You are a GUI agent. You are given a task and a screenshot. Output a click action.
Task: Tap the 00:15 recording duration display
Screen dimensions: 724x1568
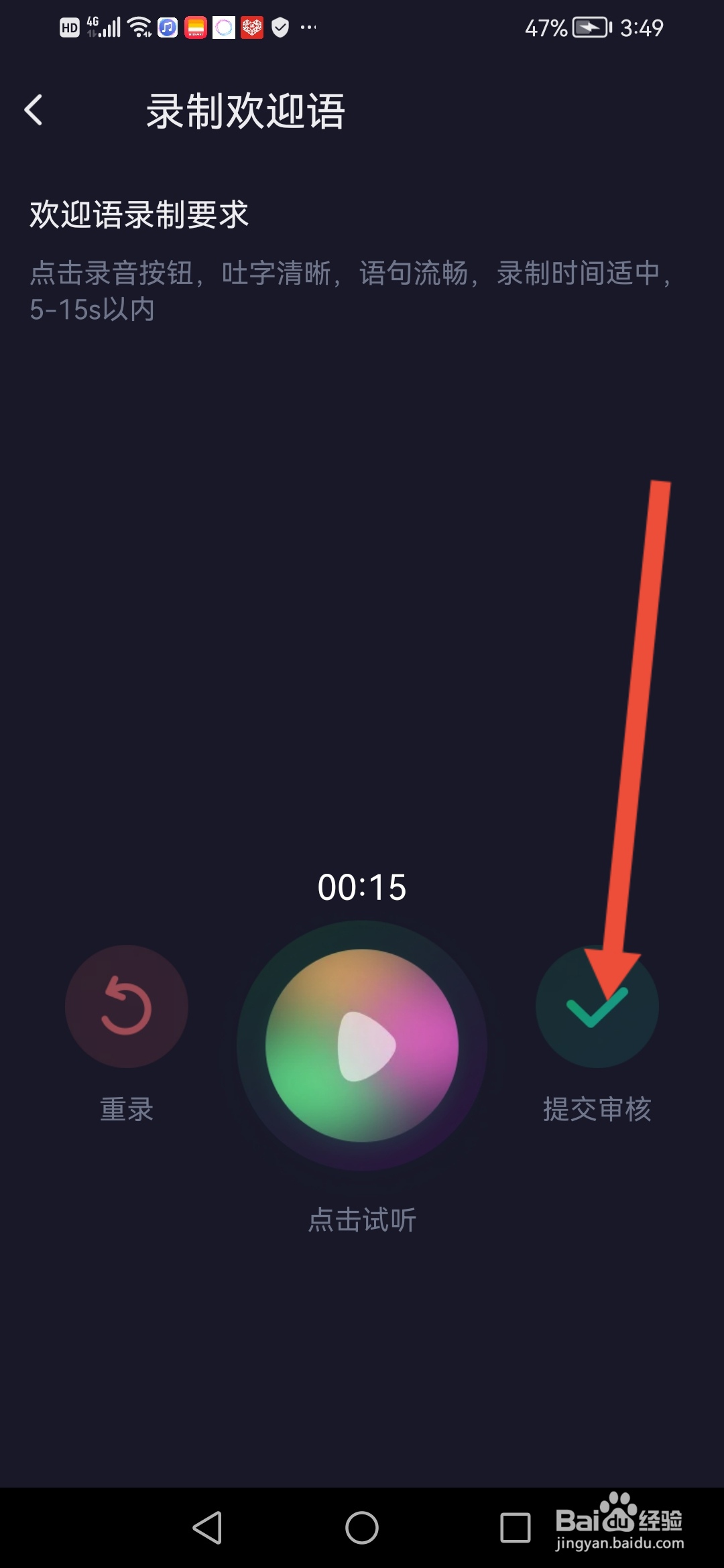click(x=362, y=886)
